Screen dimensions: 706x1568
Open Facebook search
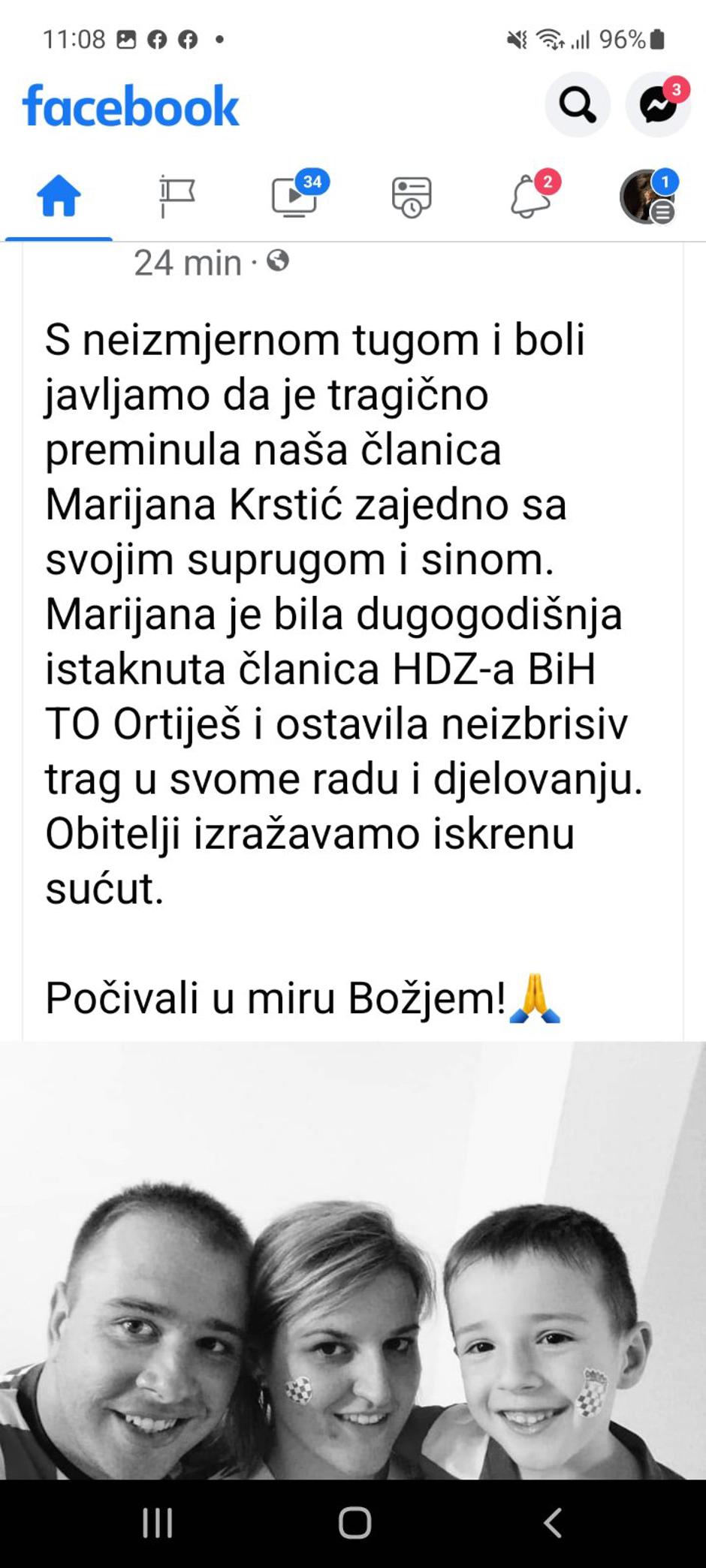577,104
